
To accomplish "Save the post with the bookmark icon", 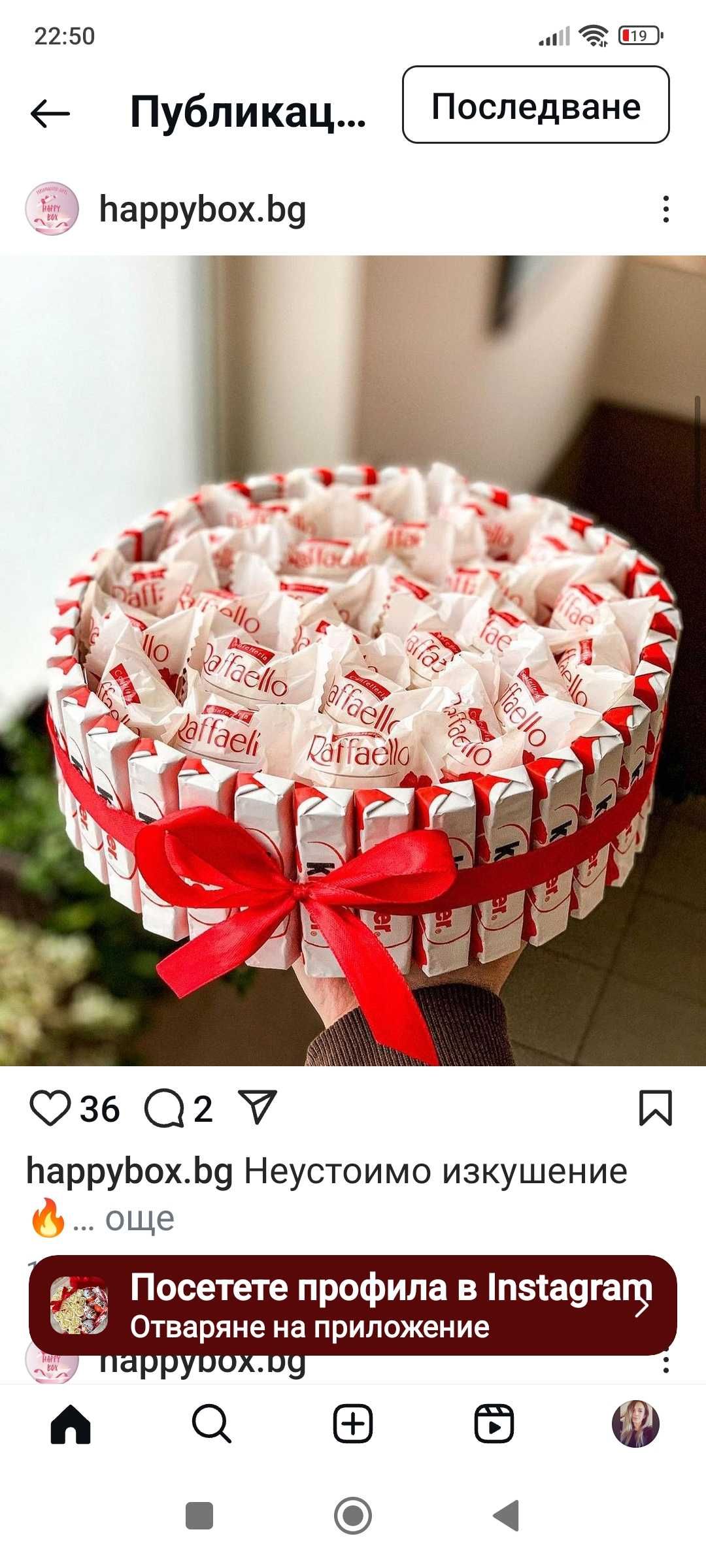I will pos(655,1108).
